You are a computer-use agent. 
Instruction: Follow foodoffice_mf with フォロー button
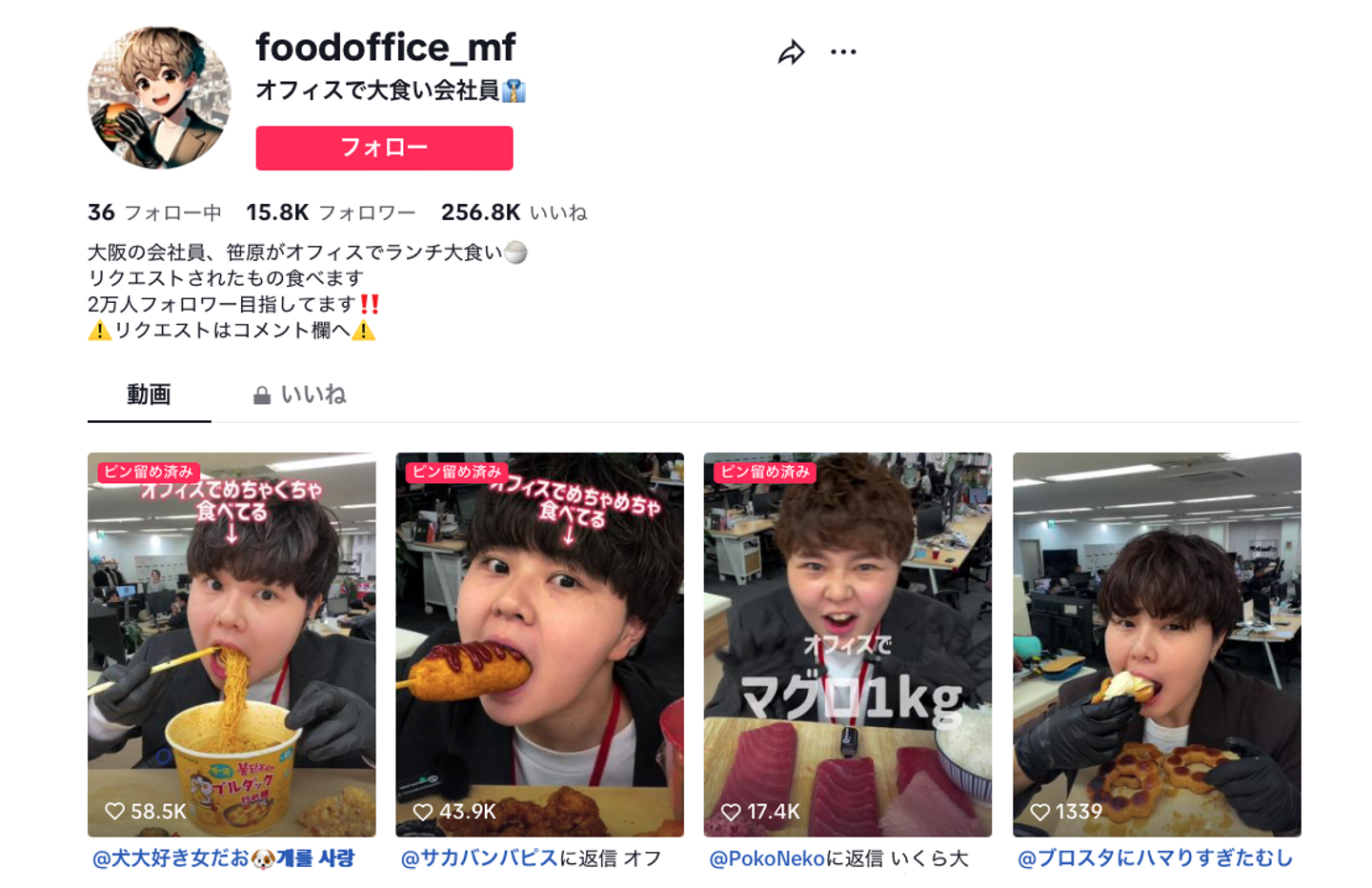pos(384,148)
